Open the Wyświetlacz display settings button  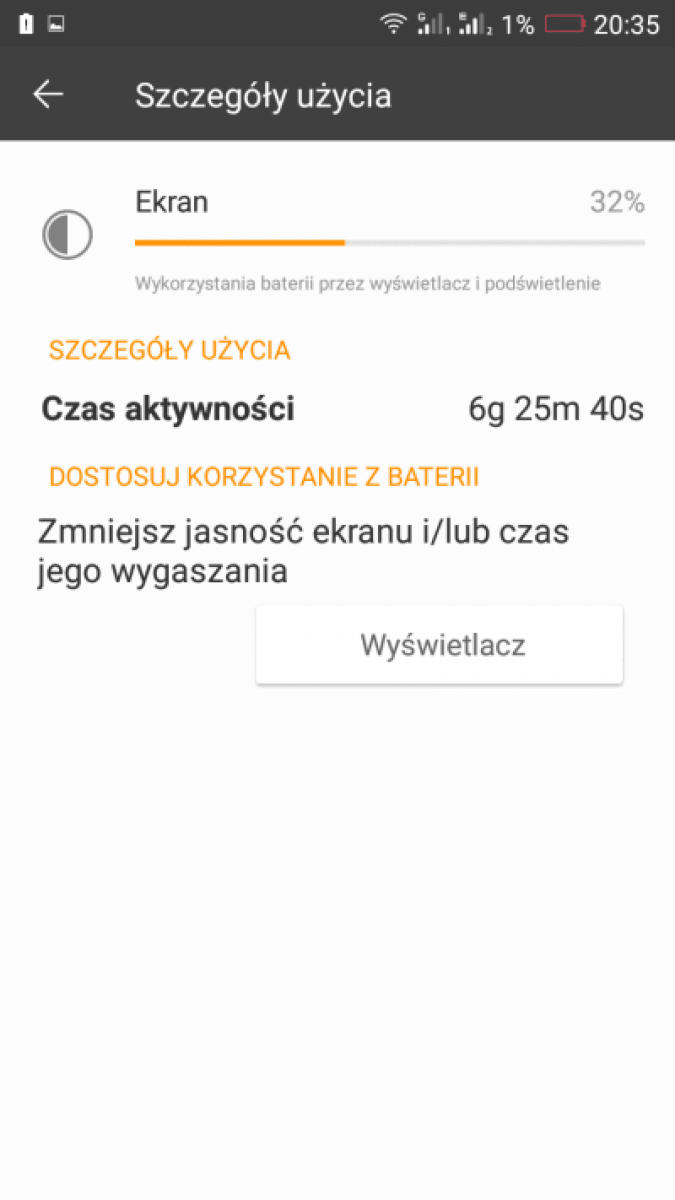click(440, 645)
